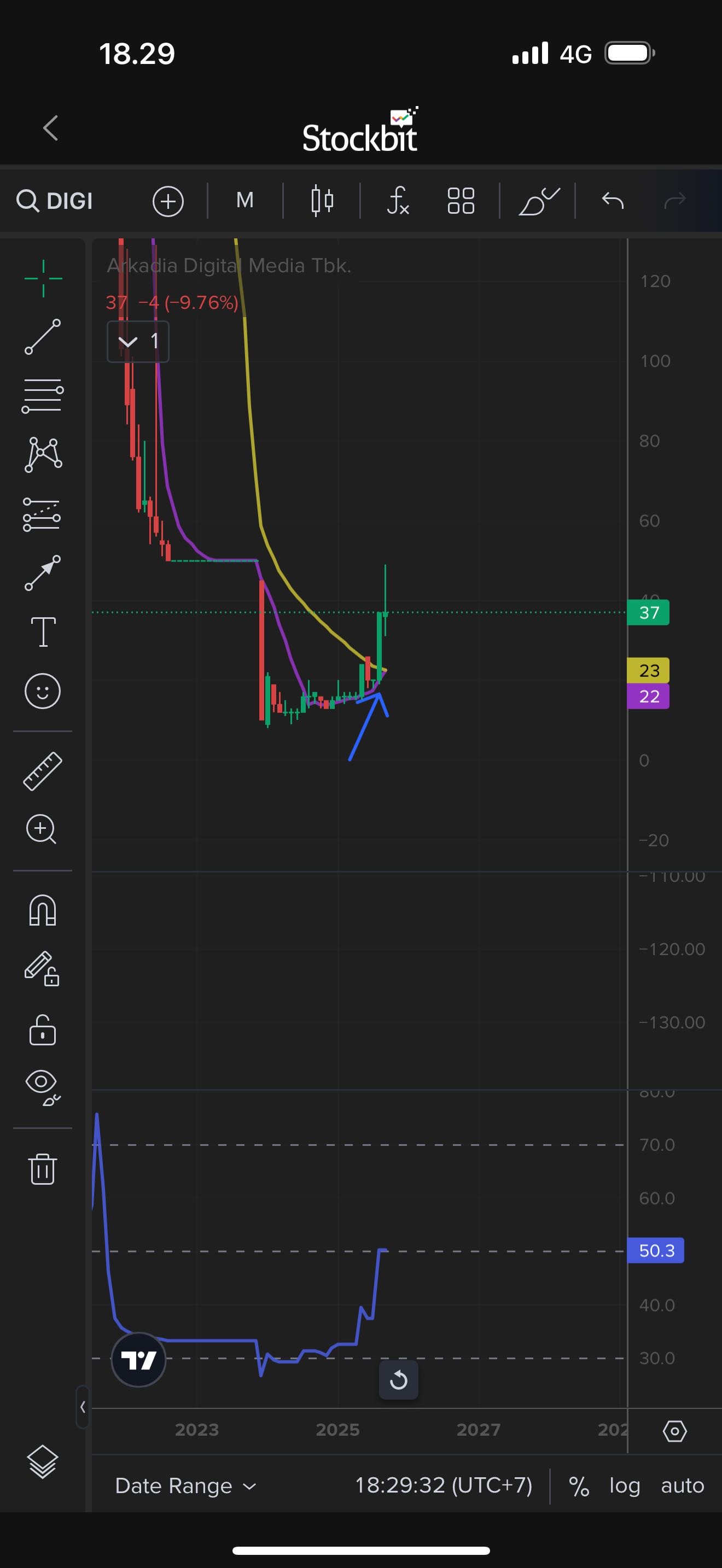The image size is (722, 1568).
Task: Undo the last chart change
Action: (x=613, y=200)
